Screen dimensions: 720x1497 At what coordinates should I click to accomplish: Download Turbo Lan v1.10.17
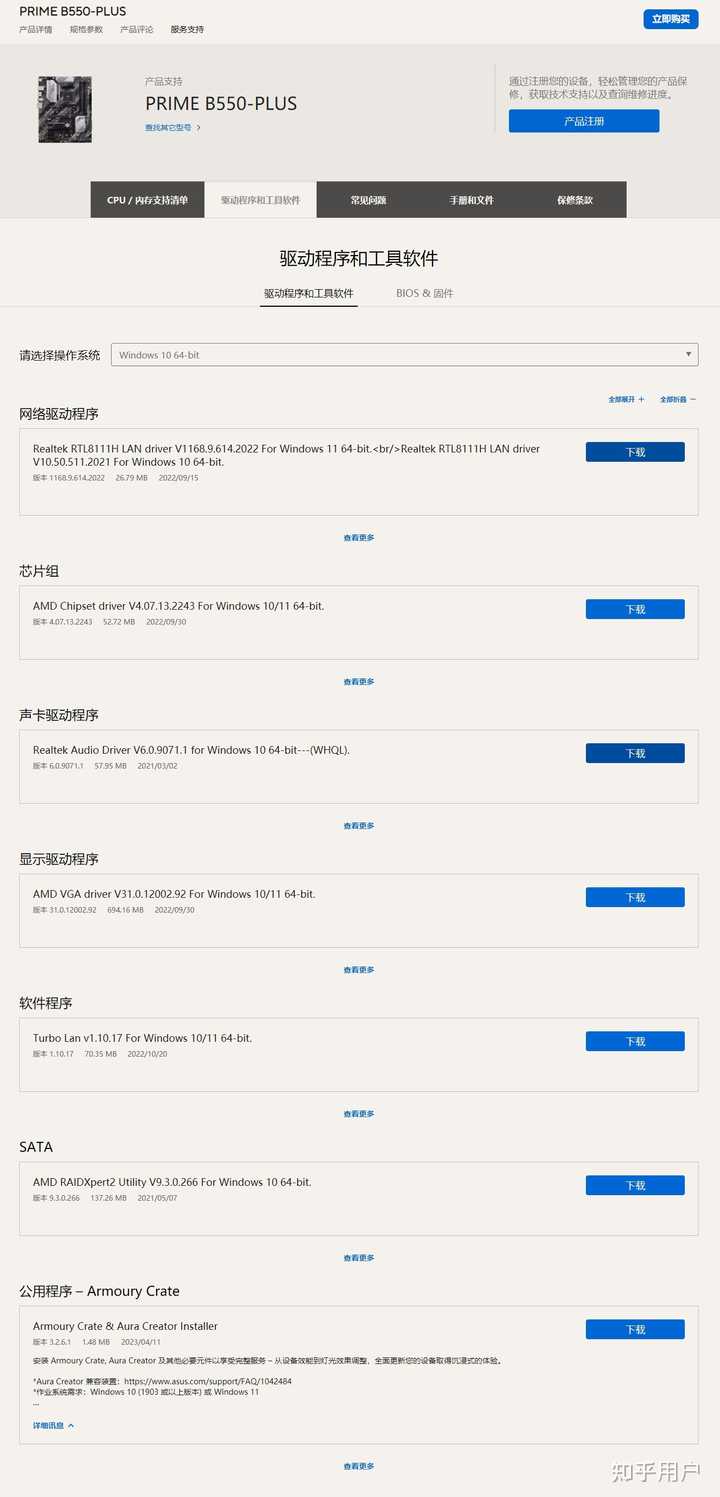tap(635, 1041)
